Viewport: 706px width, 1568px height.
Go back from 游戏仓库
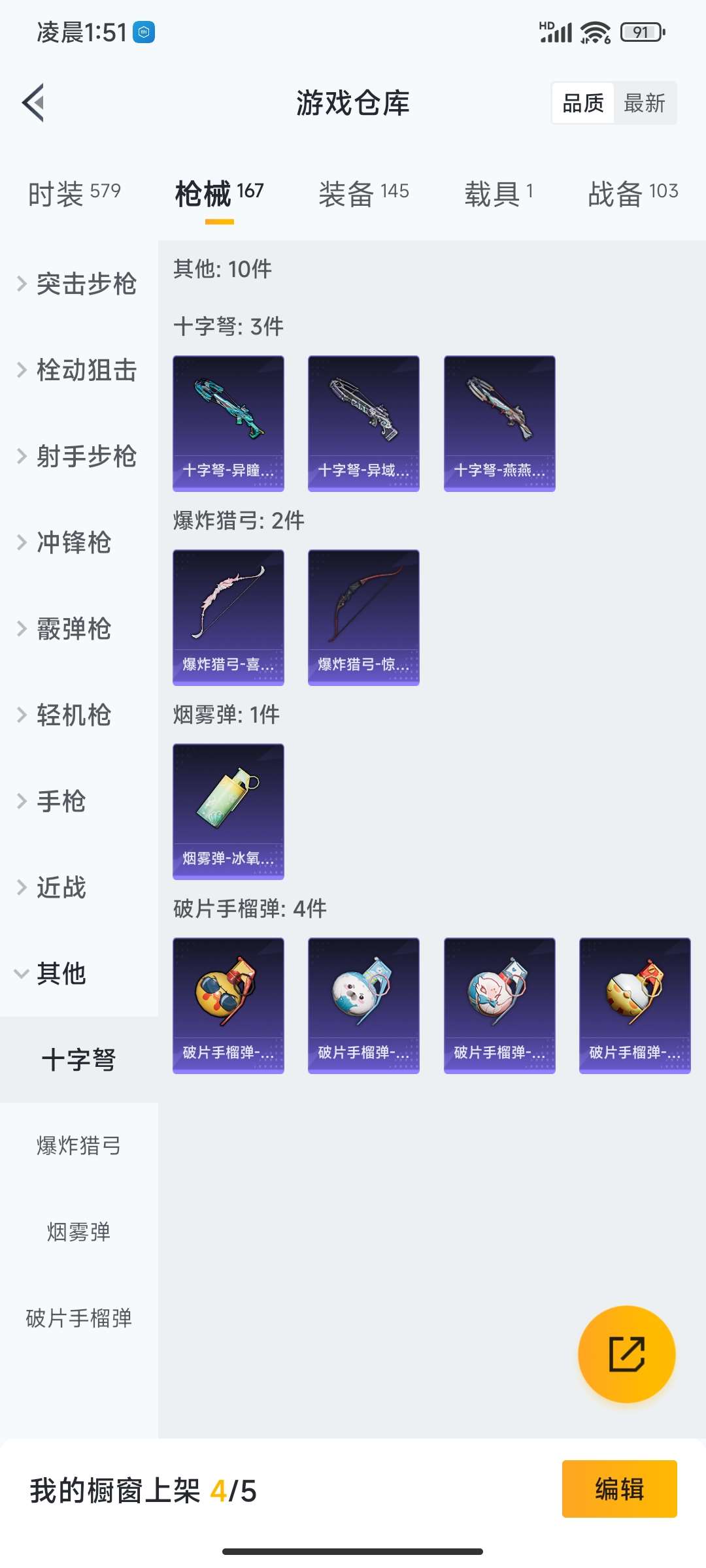click(x=33, y=103)
